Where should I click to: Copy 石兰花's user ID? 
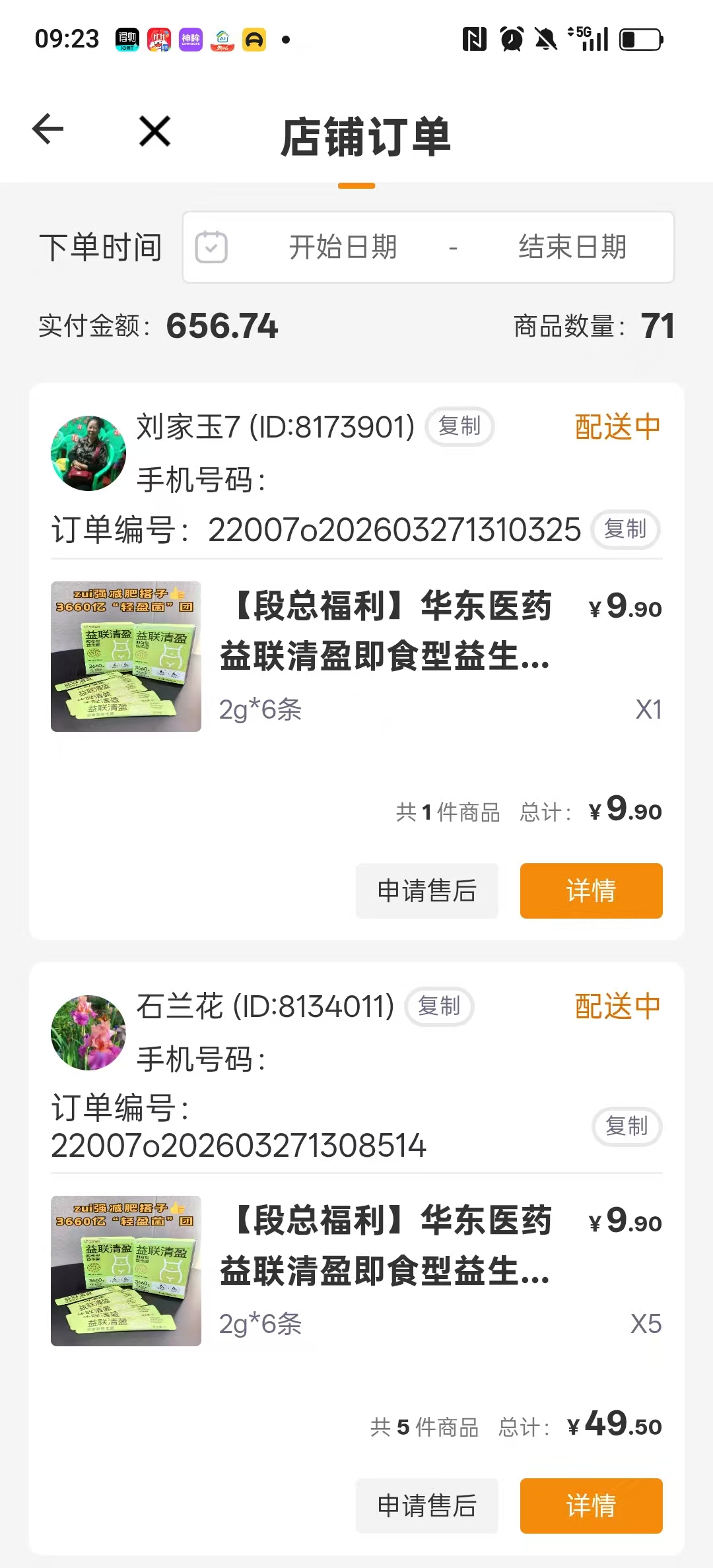pyautogui.click(x=440, y=1006)
